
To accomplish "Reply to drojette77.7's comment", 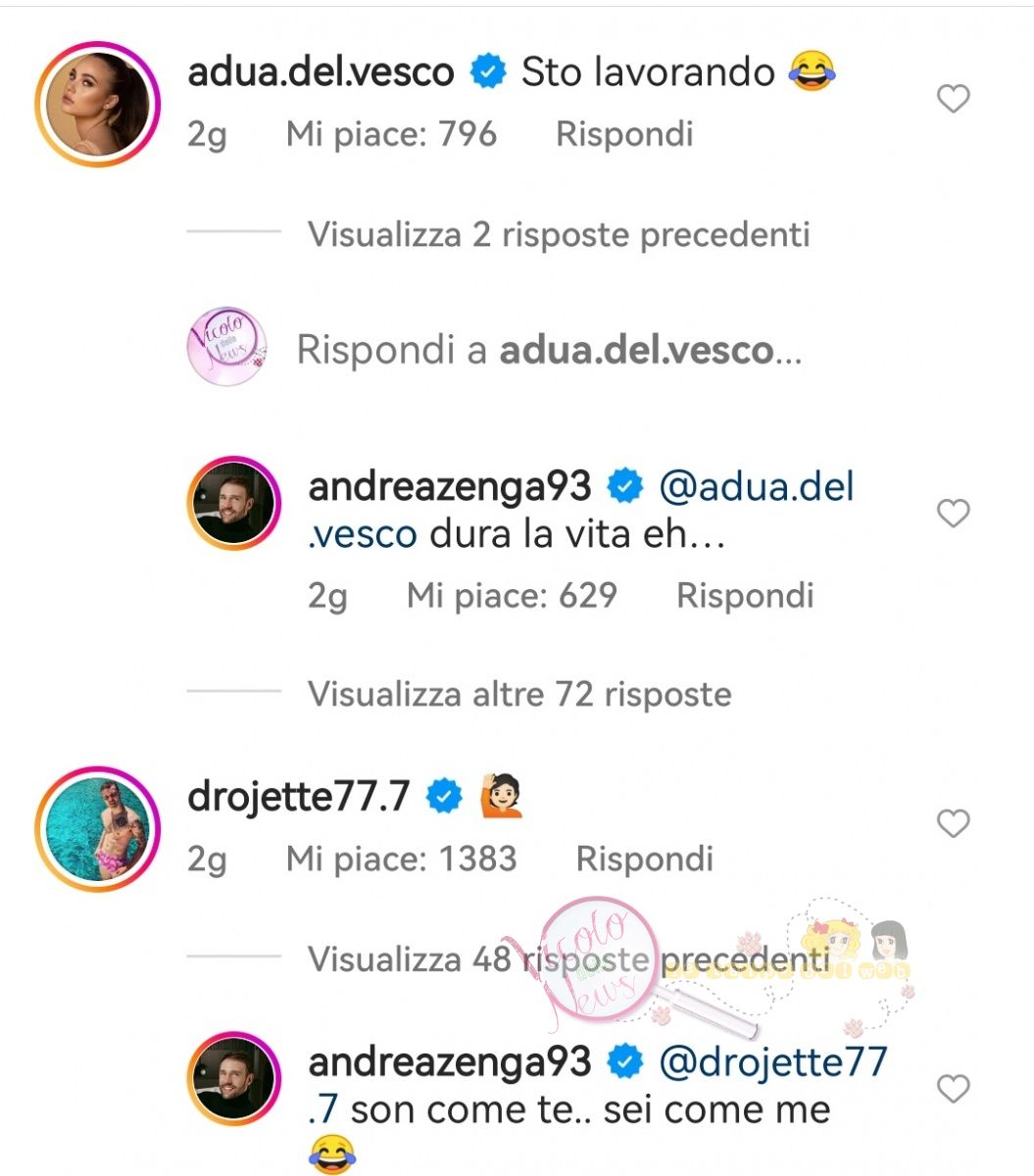I will (x=644, y=858).
